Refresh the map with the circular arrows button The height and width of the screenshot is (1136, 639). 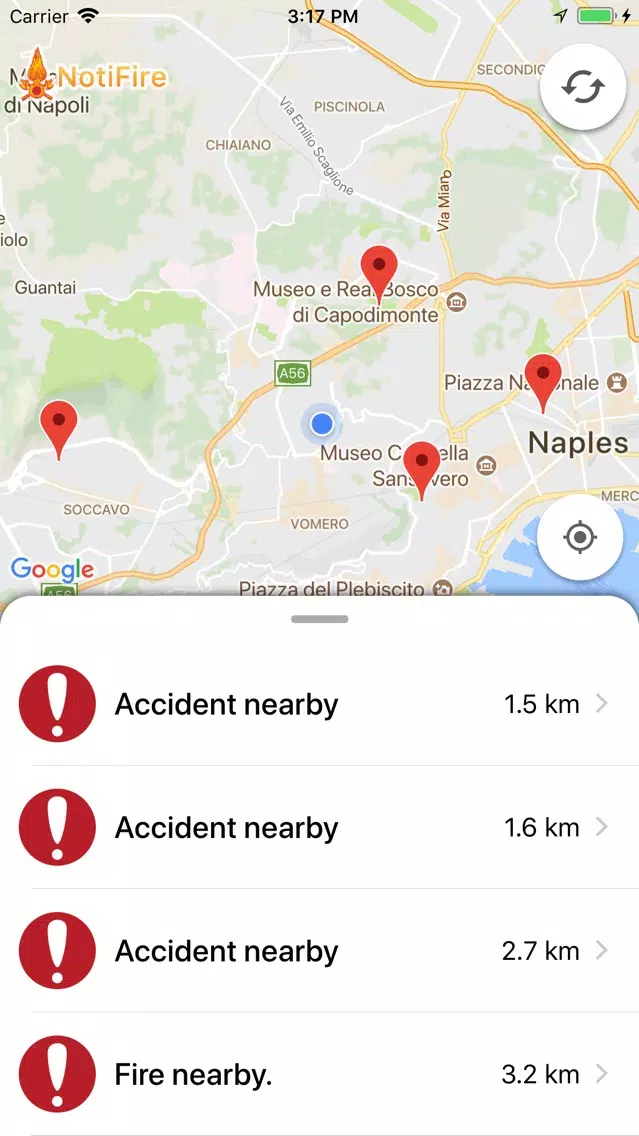click(x=583, y=88)
